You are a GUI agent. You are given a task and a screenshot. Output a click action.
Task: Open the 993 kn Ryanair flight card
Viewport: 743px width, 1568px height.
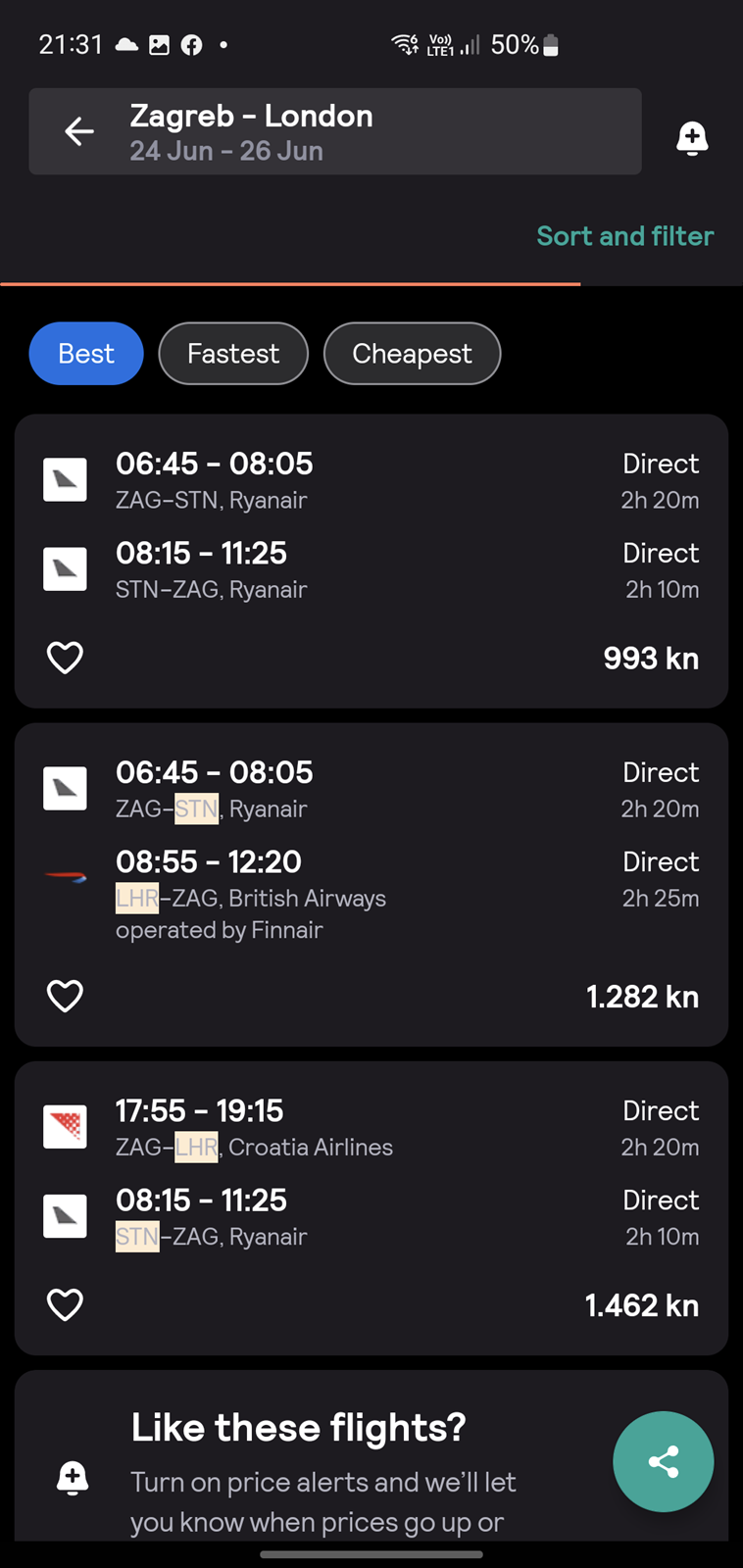(x=371, y=561)
